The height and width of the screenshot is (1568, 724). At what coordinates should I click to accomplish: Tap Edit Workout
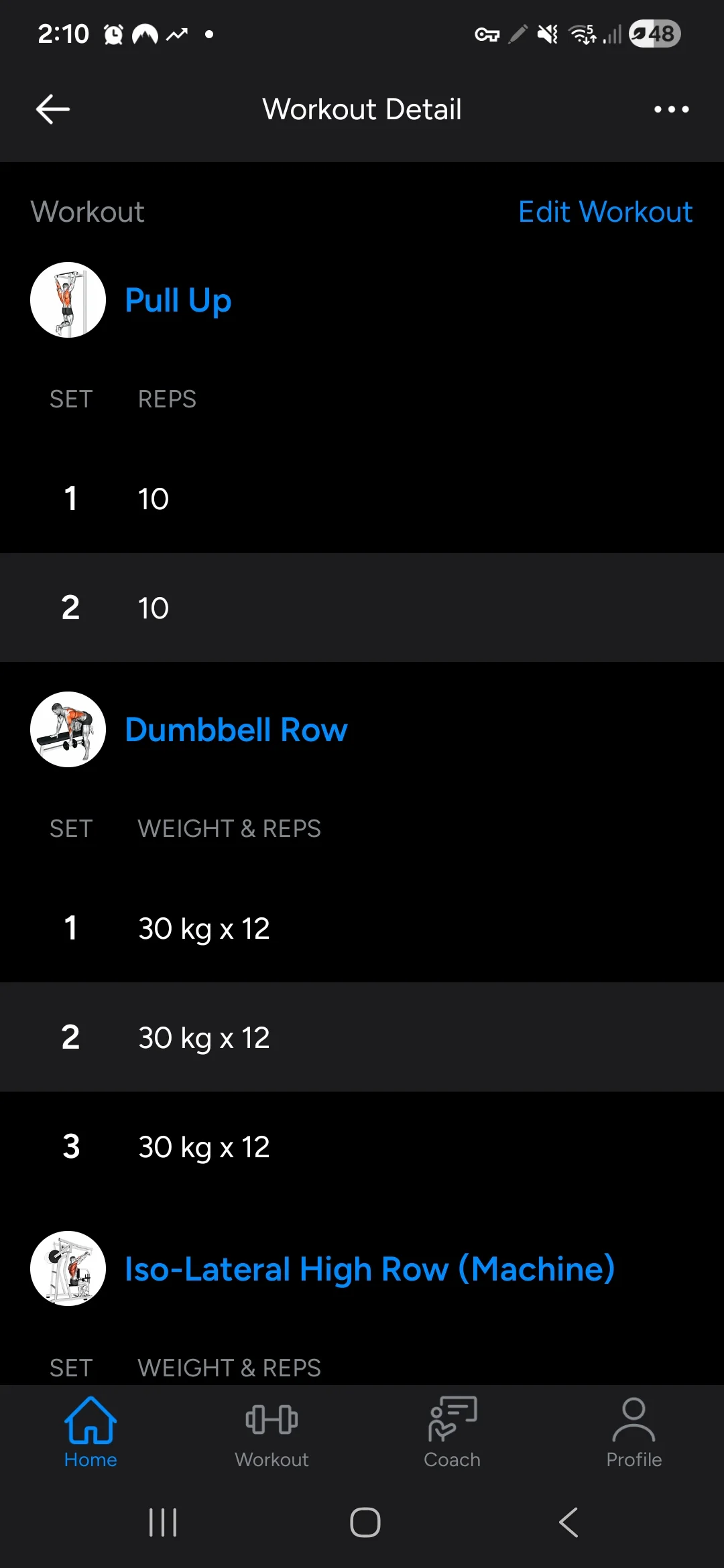coord(605,212)
